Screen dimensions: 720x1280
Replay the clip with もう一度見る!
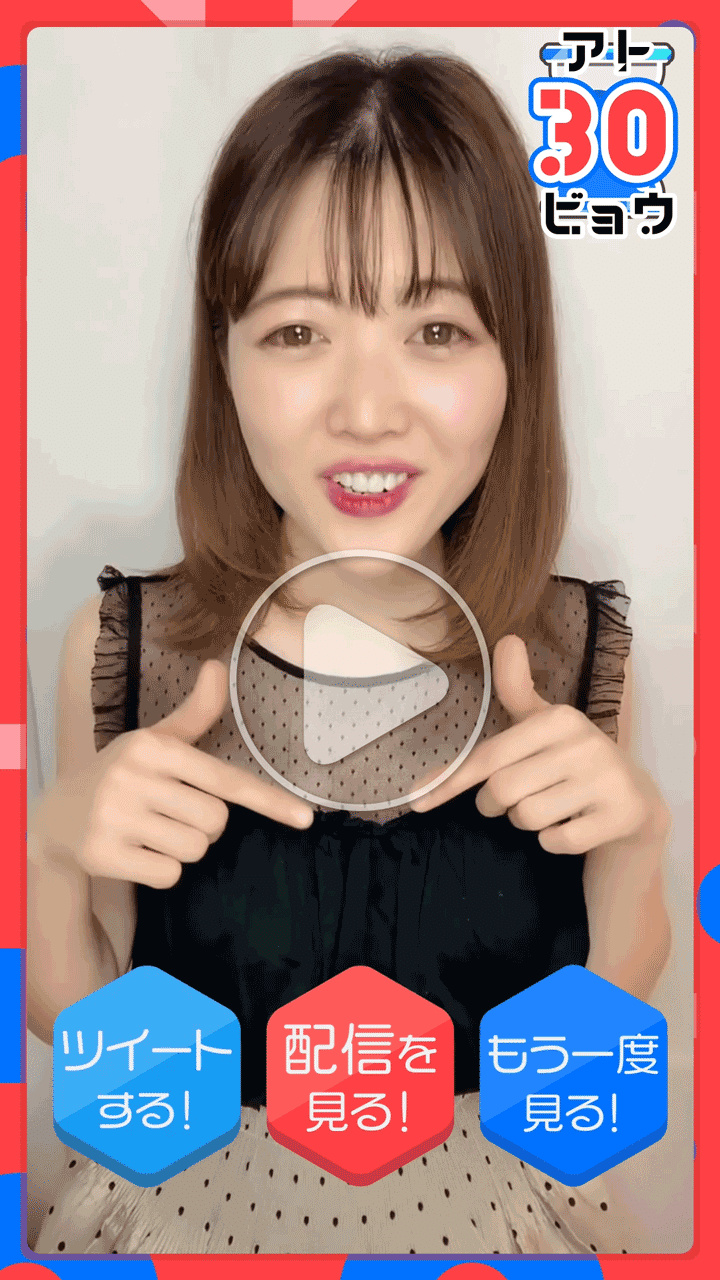[574, 1076]
